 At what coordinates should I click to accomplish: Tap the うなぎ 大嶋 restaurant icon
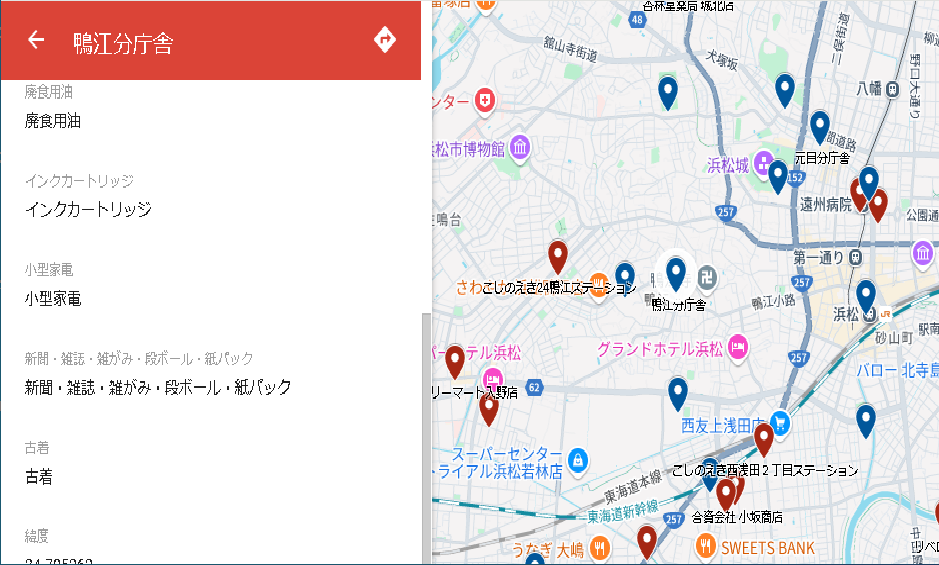[599, 548]
